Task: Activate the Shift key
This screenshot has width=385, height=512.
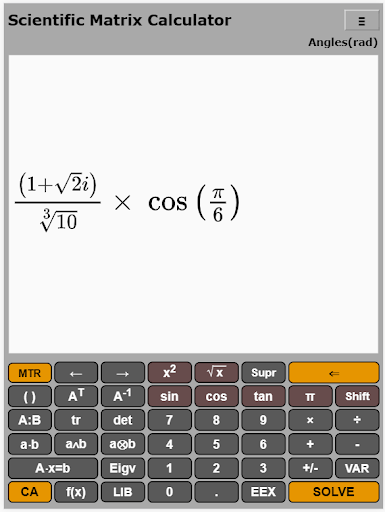Action: (x=357, y=396)
